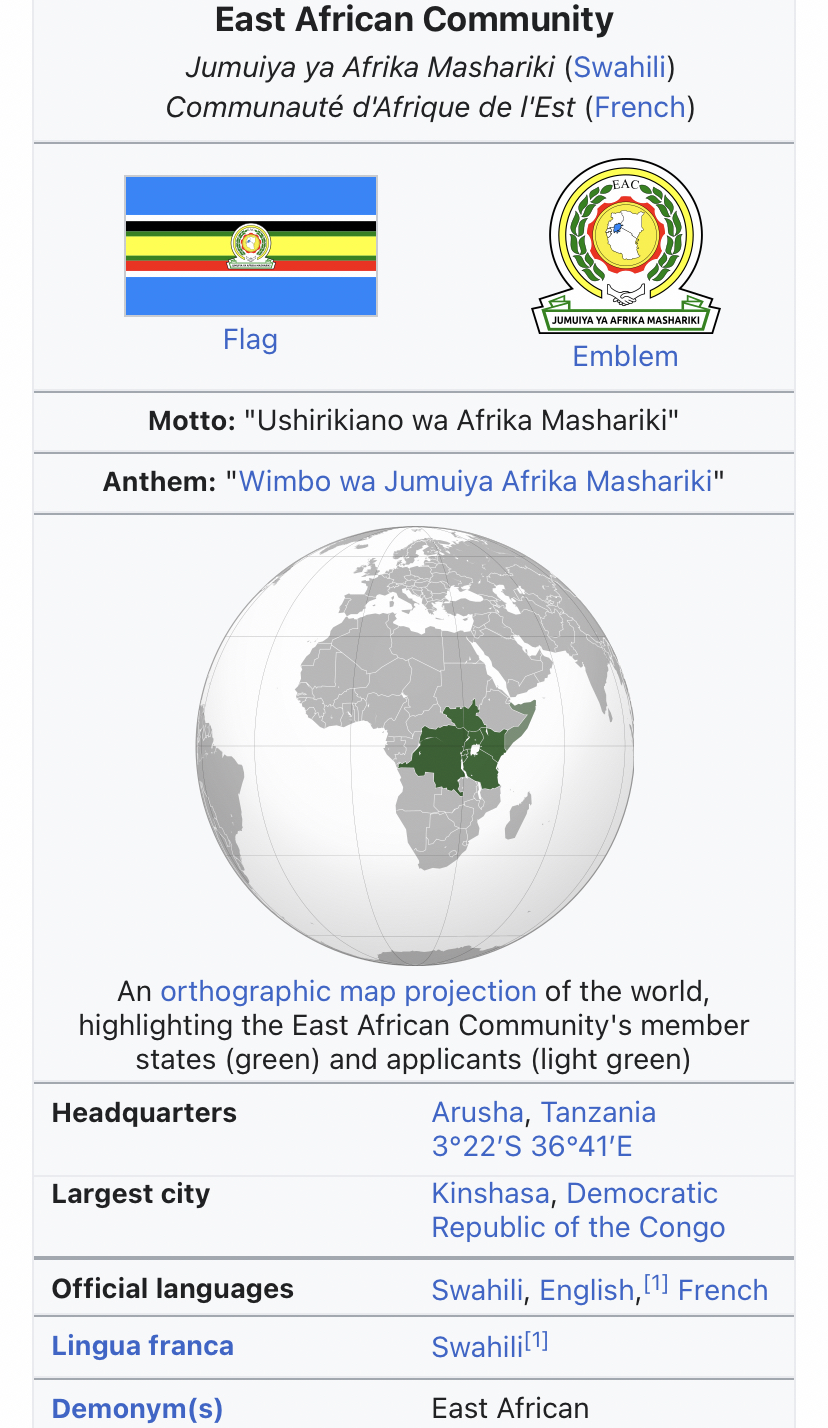Open the Swahili language link in the header
The image size is (828, 1428).
(620, 67)
